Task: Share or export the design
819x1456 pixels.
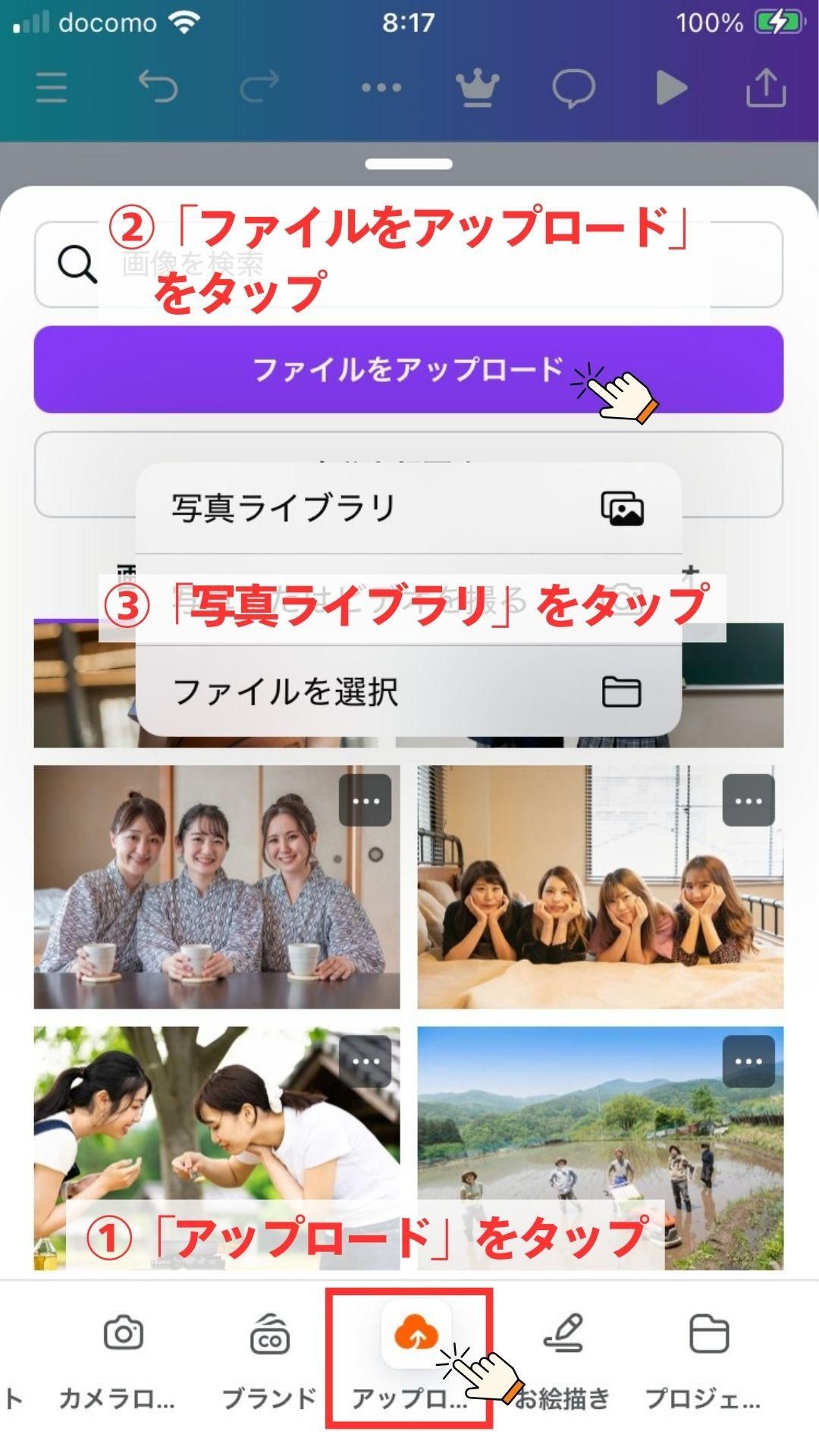Action: (x=766, y=88)
